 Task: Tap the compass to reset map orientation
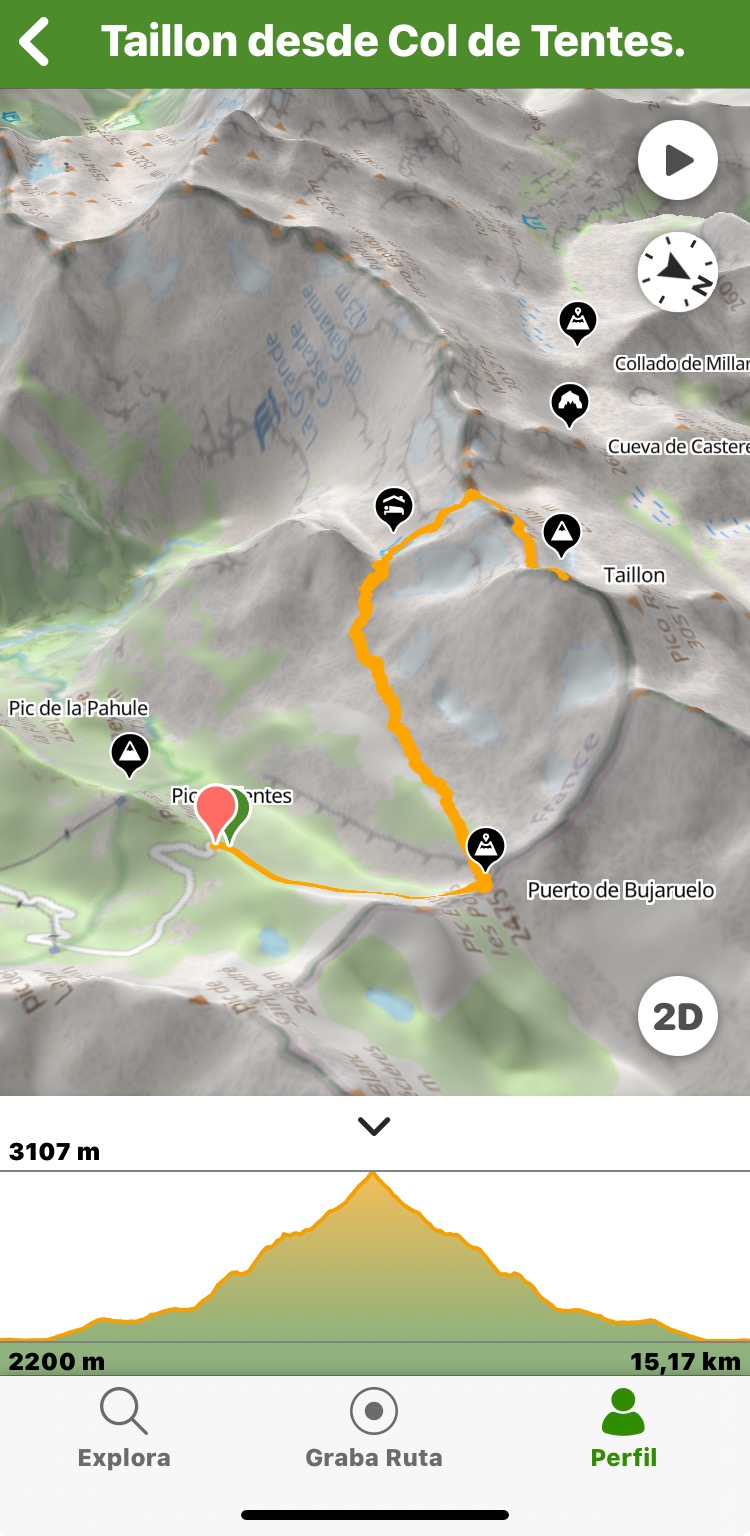[x=677, y=271]
